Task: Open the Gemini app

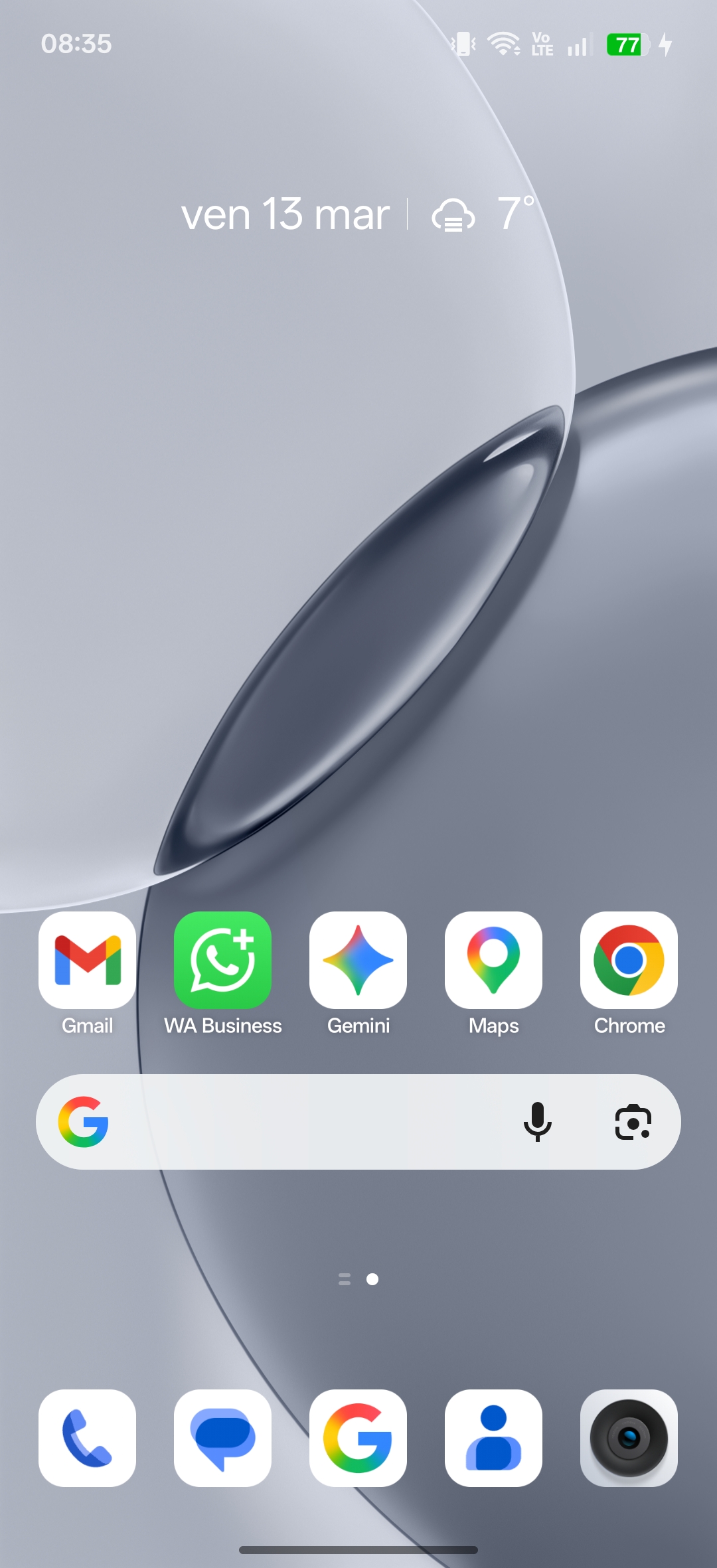Action: click(358, 960)
